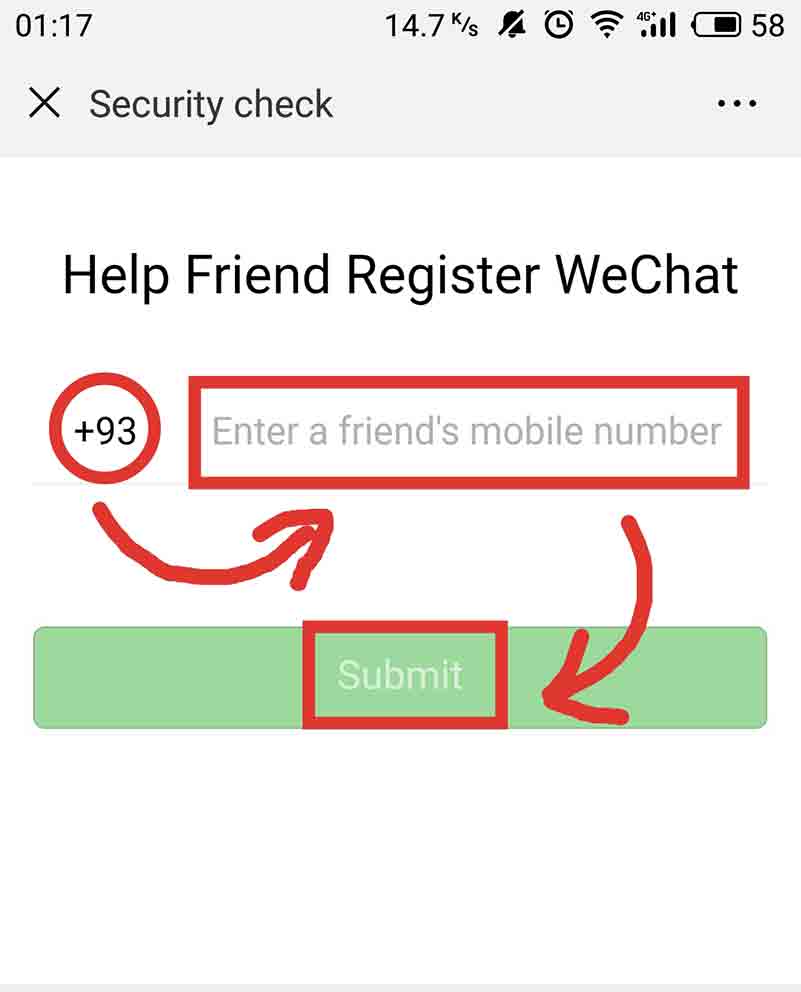The height and width of the screenshot is (992, 801).
Task: Change the +93 country code
Action: coord(105,431)
